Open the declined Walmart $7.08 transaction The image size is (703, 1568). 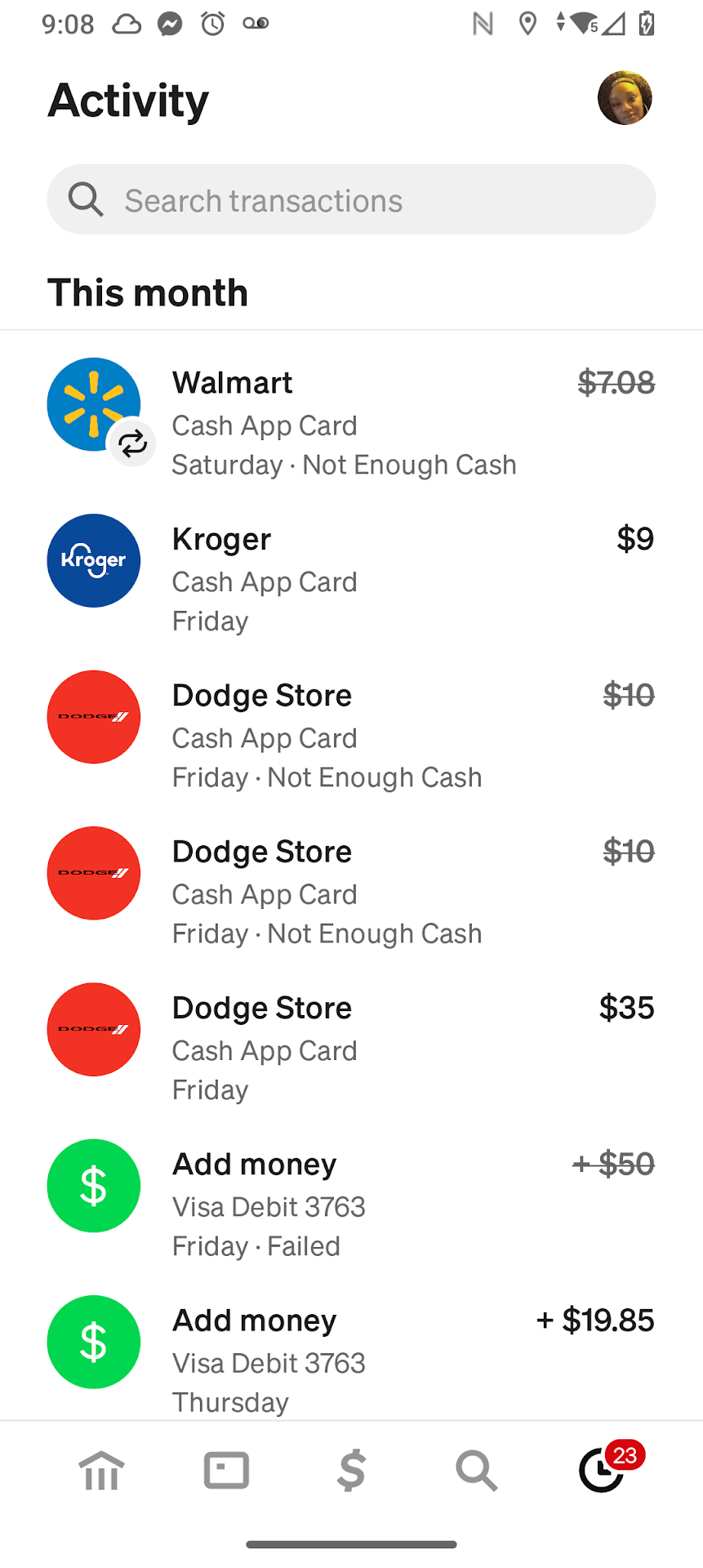(351, 422)
